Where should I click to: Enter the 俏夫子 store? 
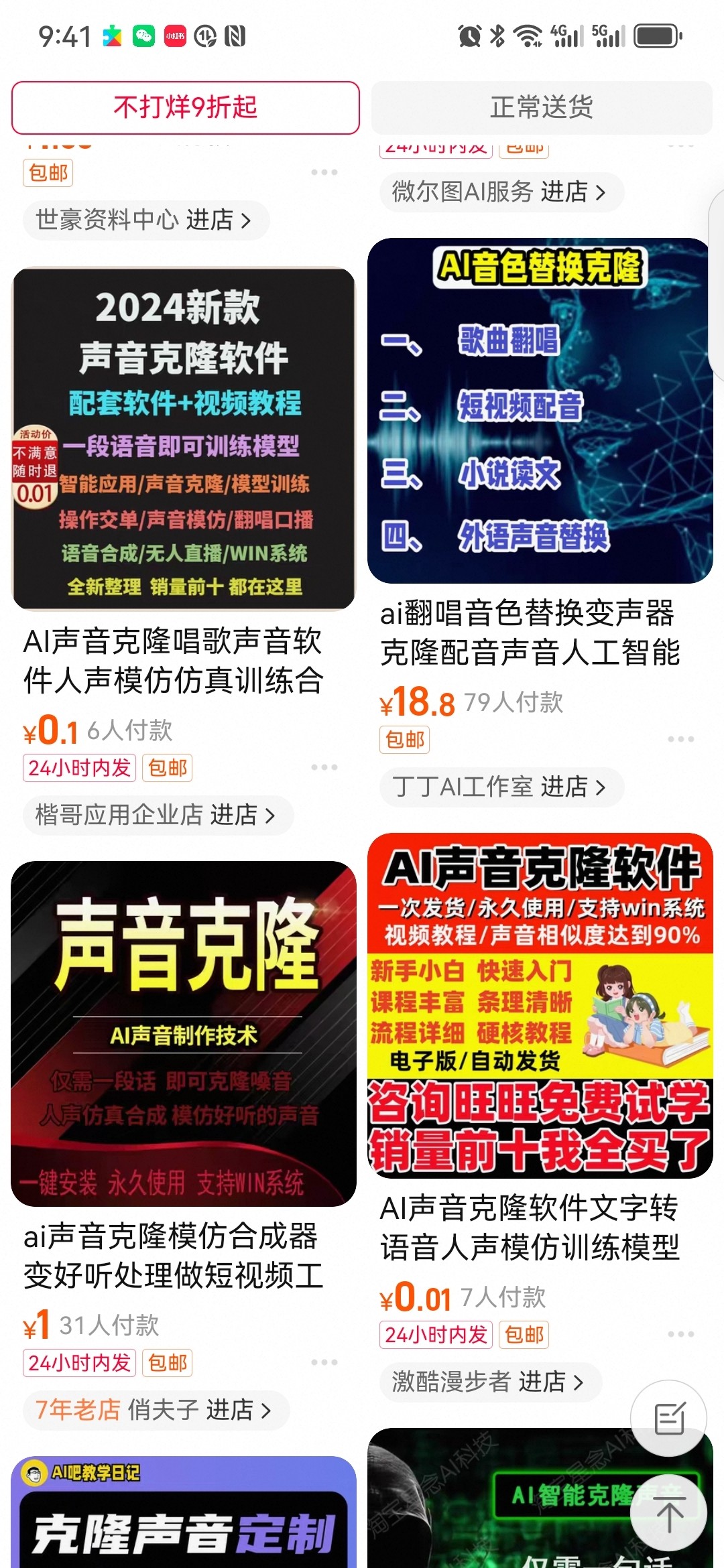(x=156, y=1410)
